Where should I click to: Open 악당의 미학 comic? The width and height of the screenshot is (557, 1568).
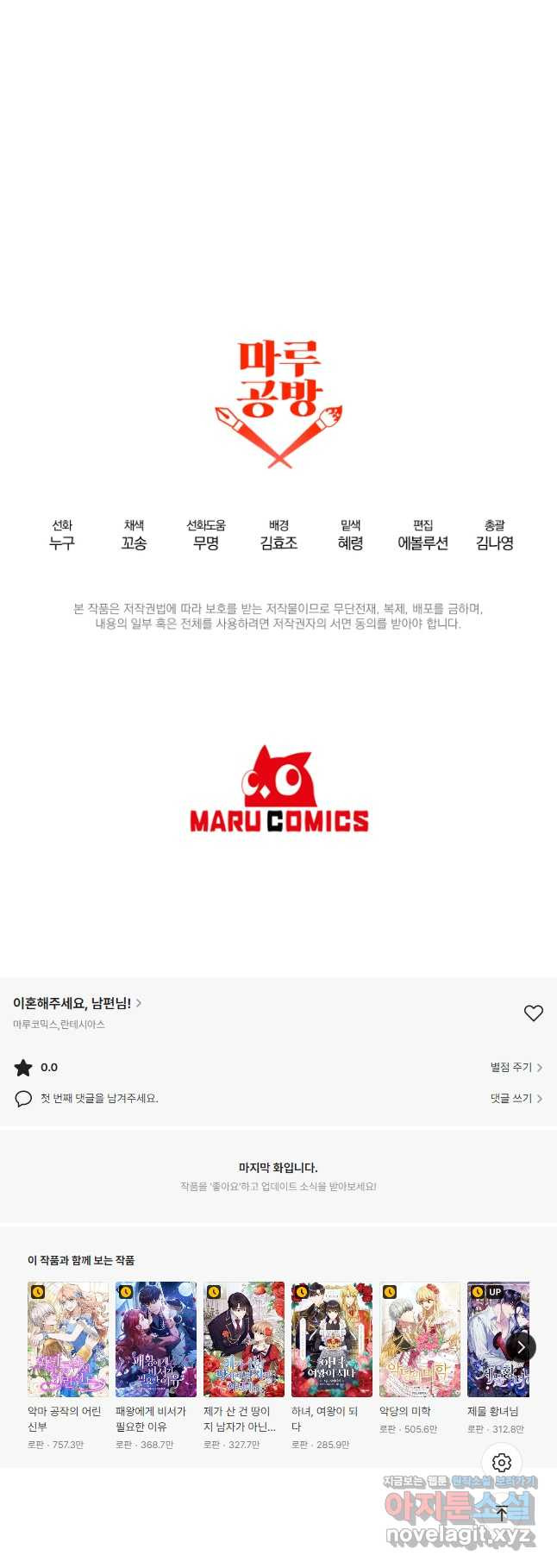tap(420, 1339)
